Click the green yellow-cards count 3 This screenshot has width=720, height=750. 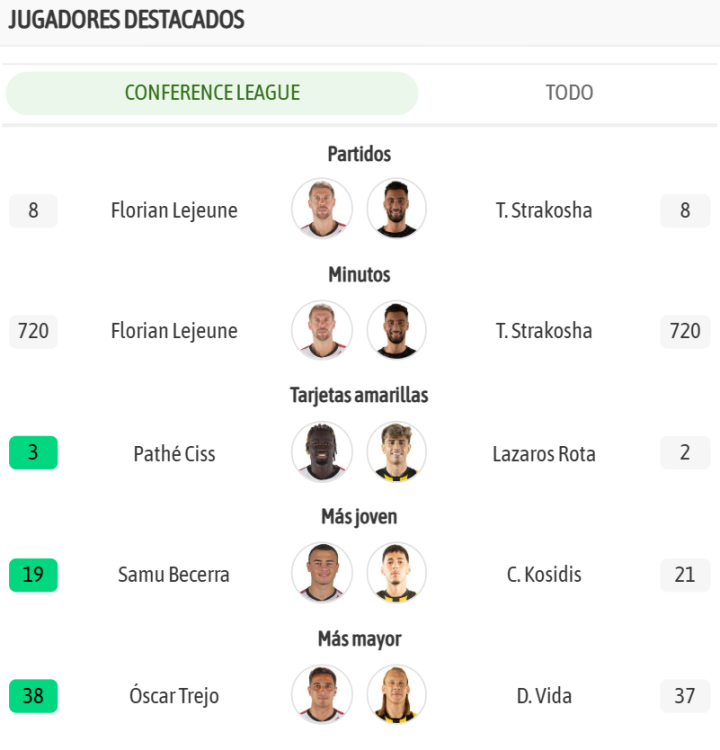point(32,452)
